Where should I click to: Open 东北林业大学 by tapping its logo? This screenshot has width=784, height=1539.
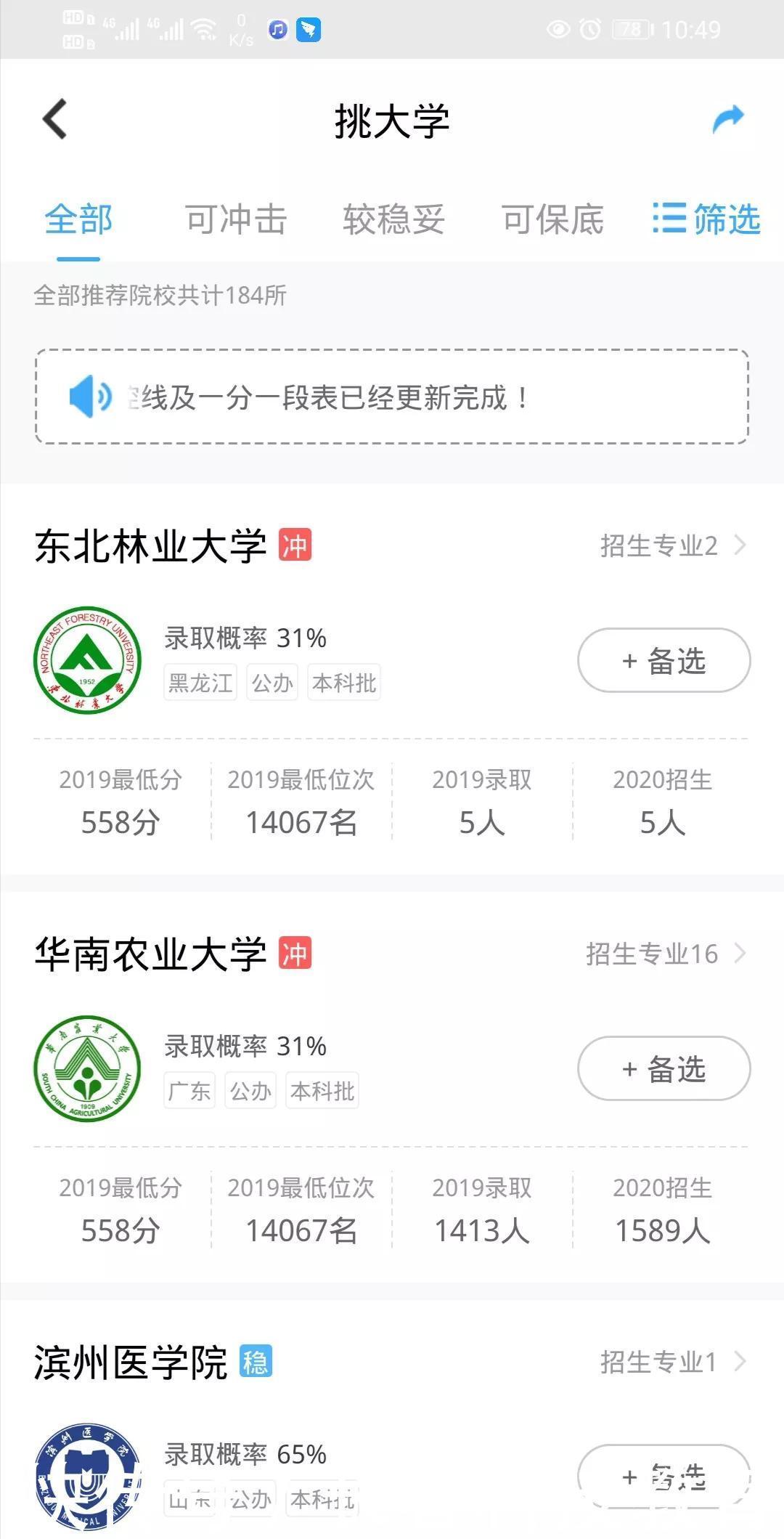[x=87, y=661]
